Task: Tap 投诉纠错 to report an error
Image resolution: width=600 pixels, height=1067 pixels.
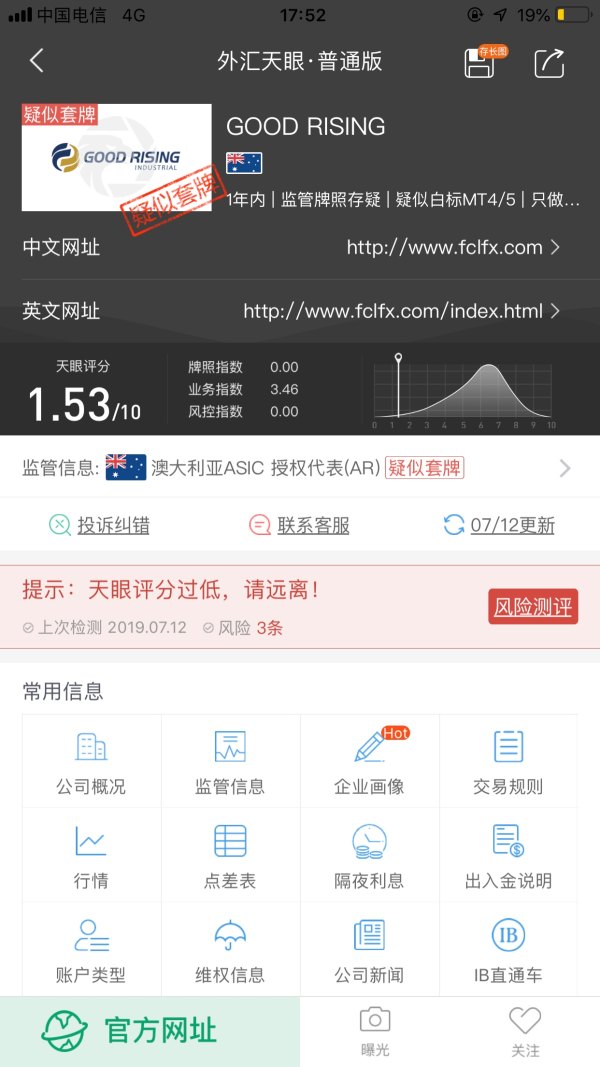Action: coord(100,525)
